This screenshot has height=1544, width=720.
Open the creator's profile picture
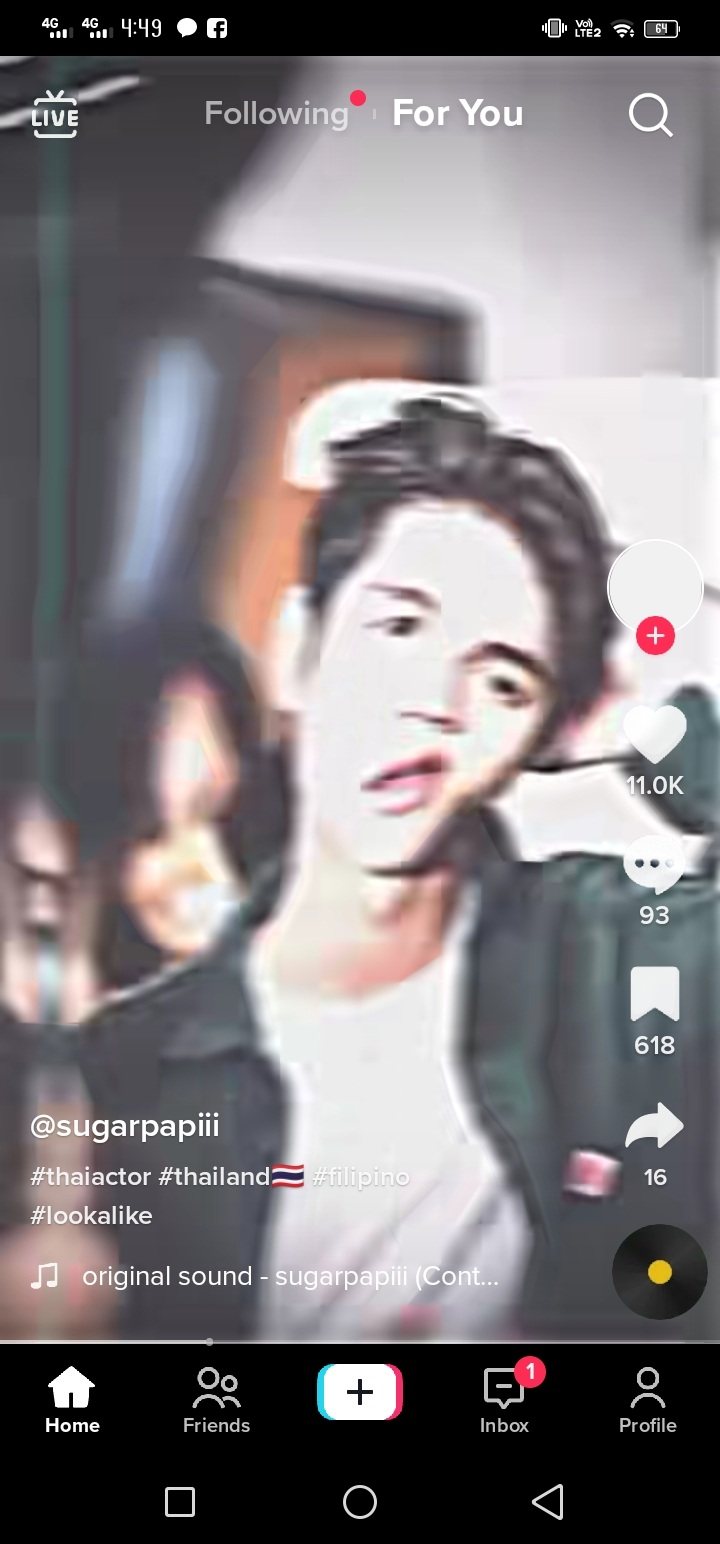coord(655,588)
